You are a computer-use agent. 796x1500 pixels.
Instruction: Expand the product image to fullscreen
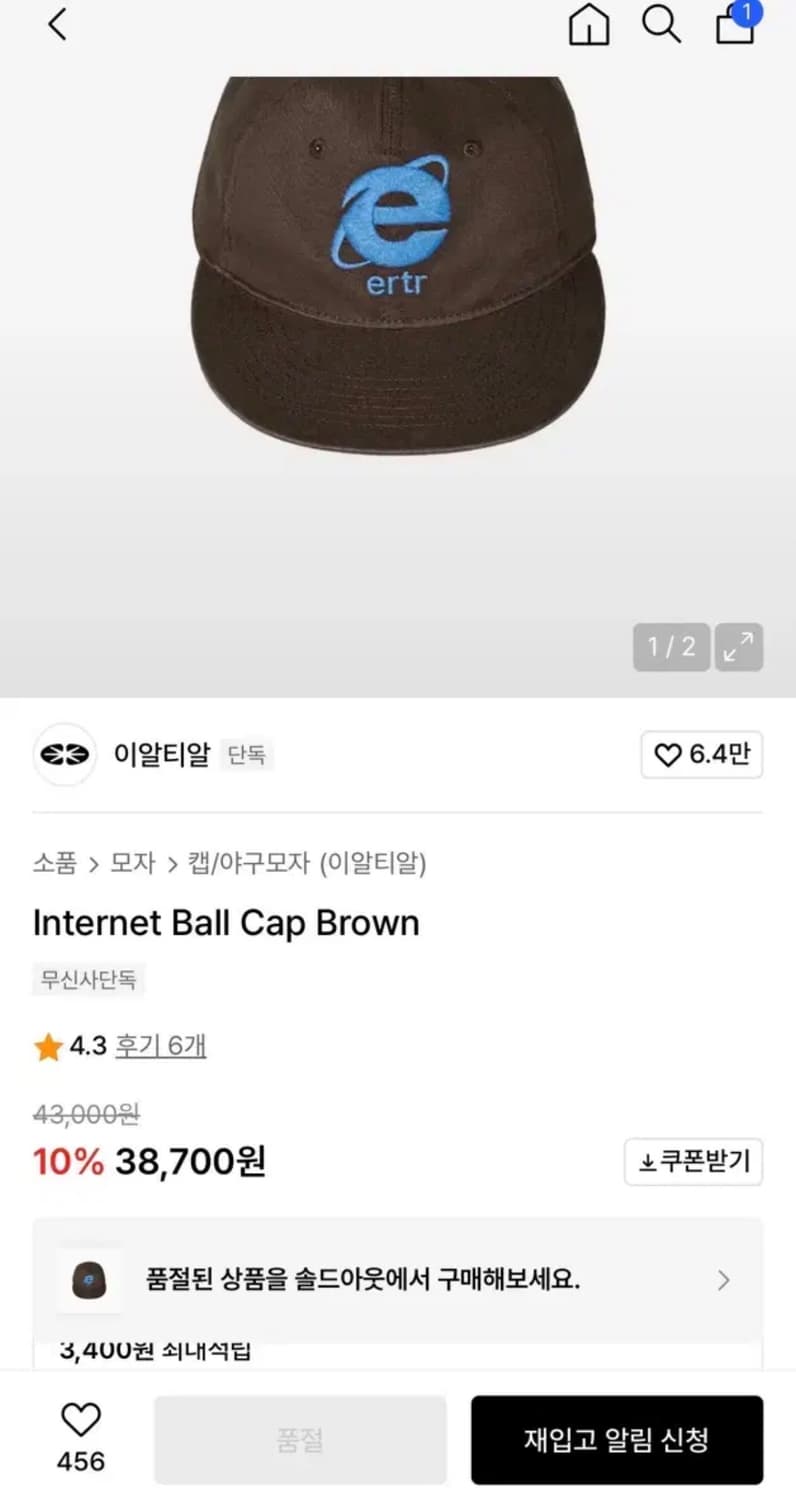738,648
